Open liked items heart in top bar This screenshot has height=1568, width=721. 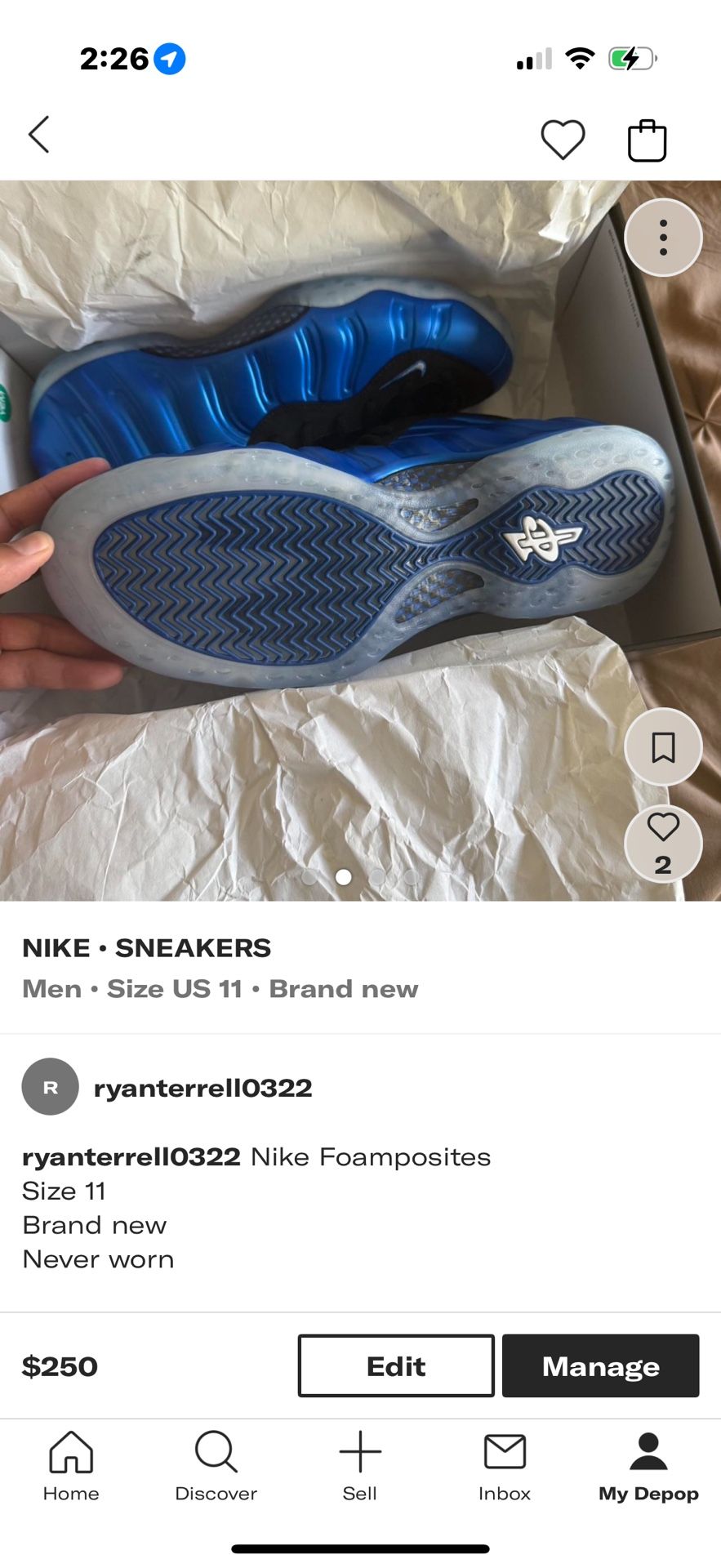tap(563, 140)
